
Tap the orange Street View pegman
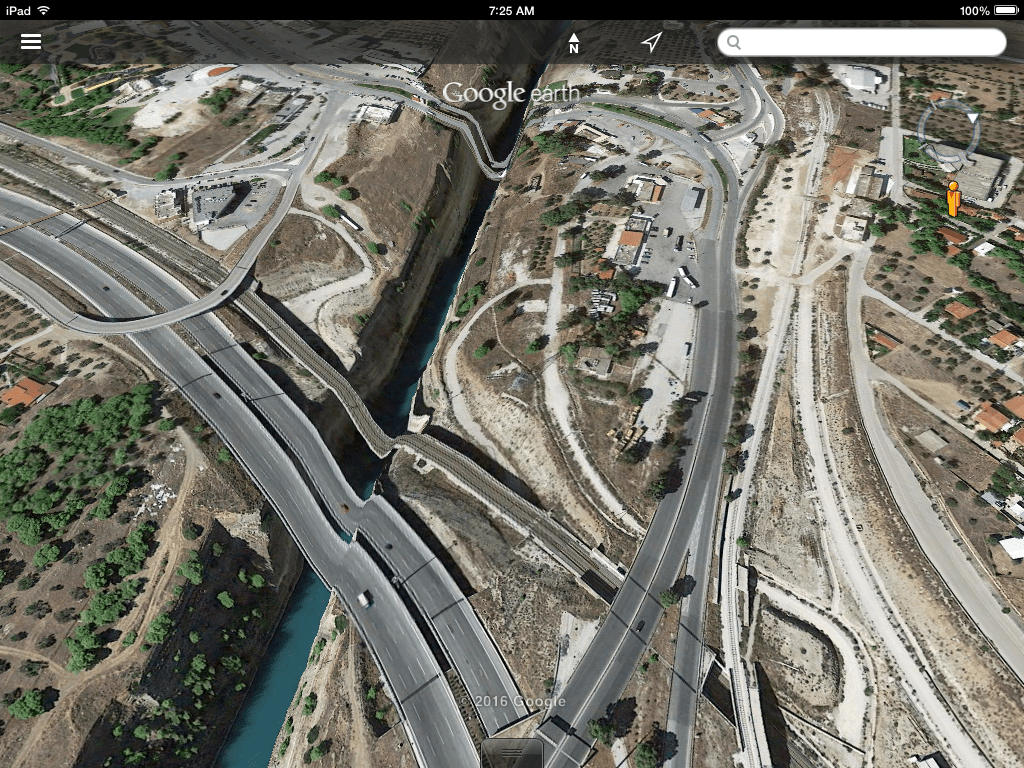pos(953,199)
